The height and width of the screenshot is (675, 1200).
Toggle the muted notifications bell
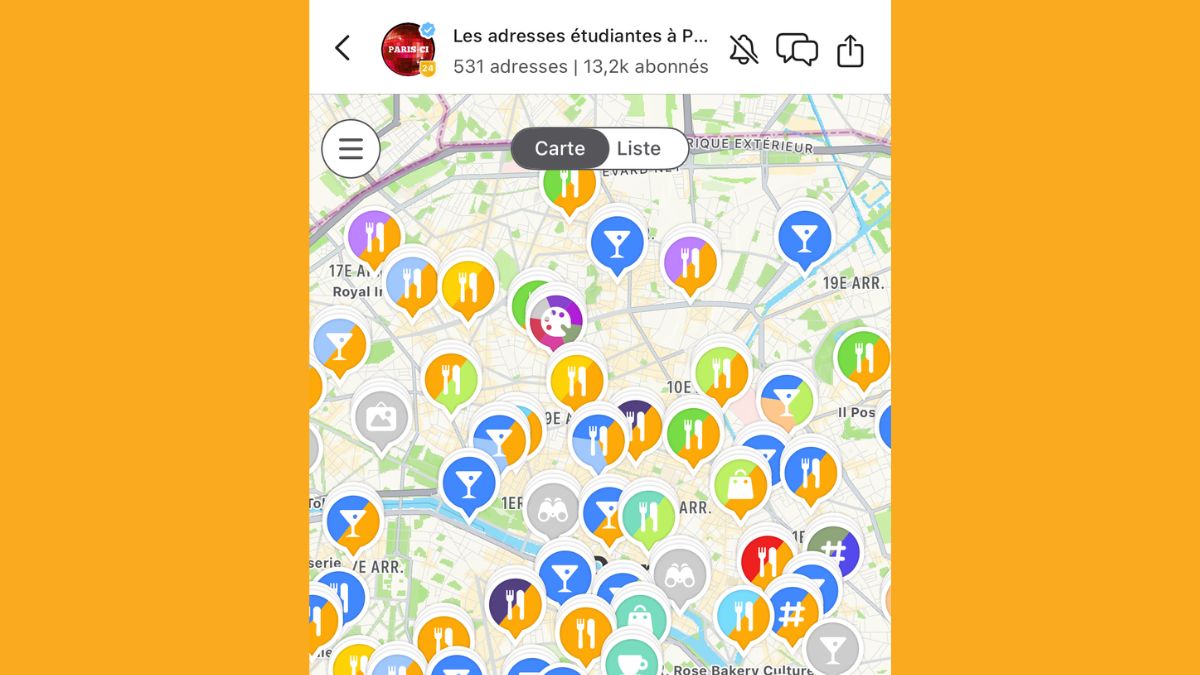pyautogui.click(x=743, y=49)
